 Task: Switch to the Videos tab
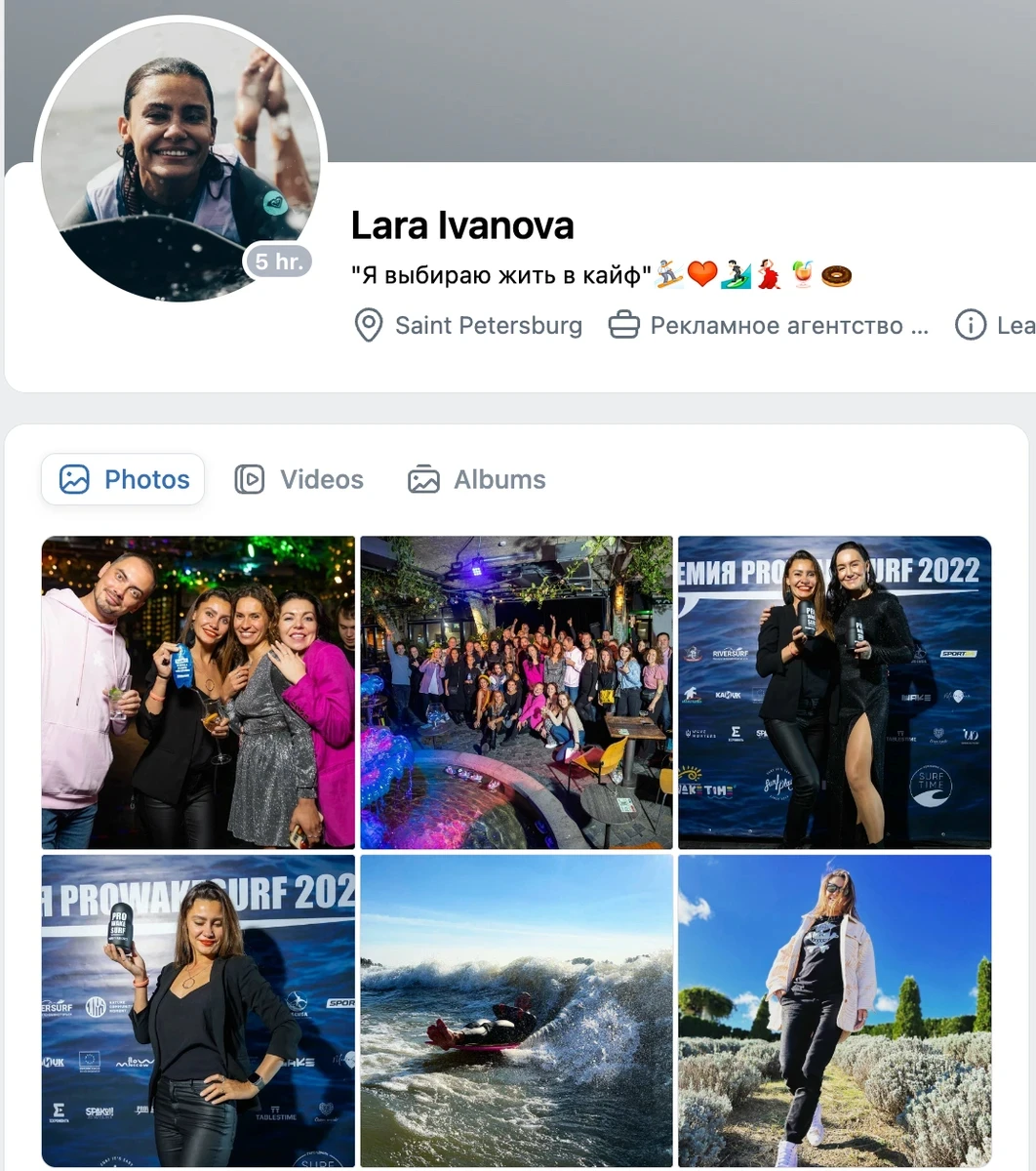point(299,479)
